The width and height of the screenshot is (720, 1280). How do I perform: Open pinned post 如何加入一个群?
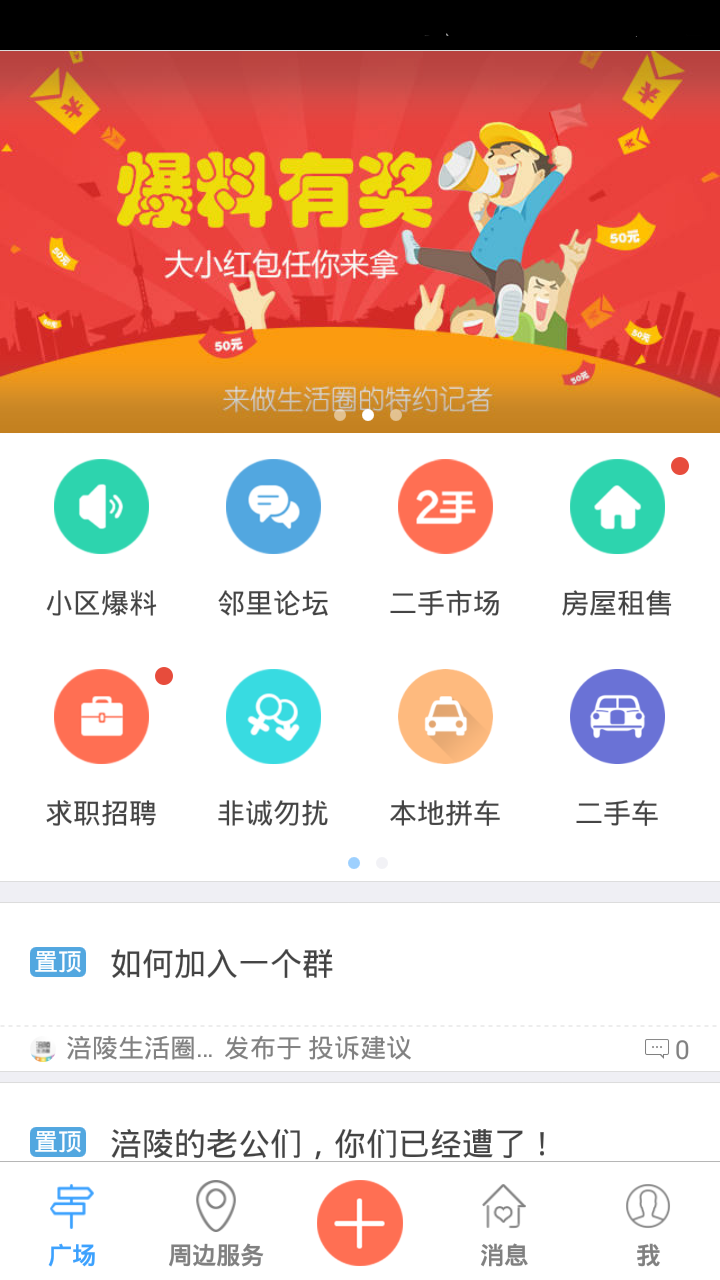click(222, 964)
